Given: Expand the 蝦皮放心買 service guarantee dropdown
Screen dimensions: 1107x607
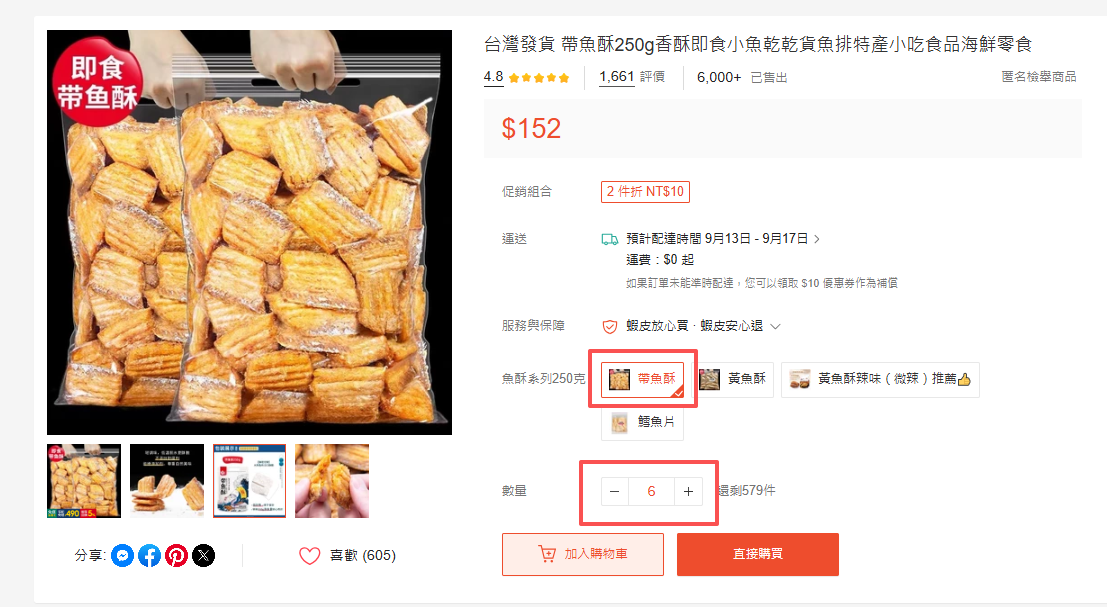Looking at the screenshot, I should pyautogui.click(x=775, y=326).
